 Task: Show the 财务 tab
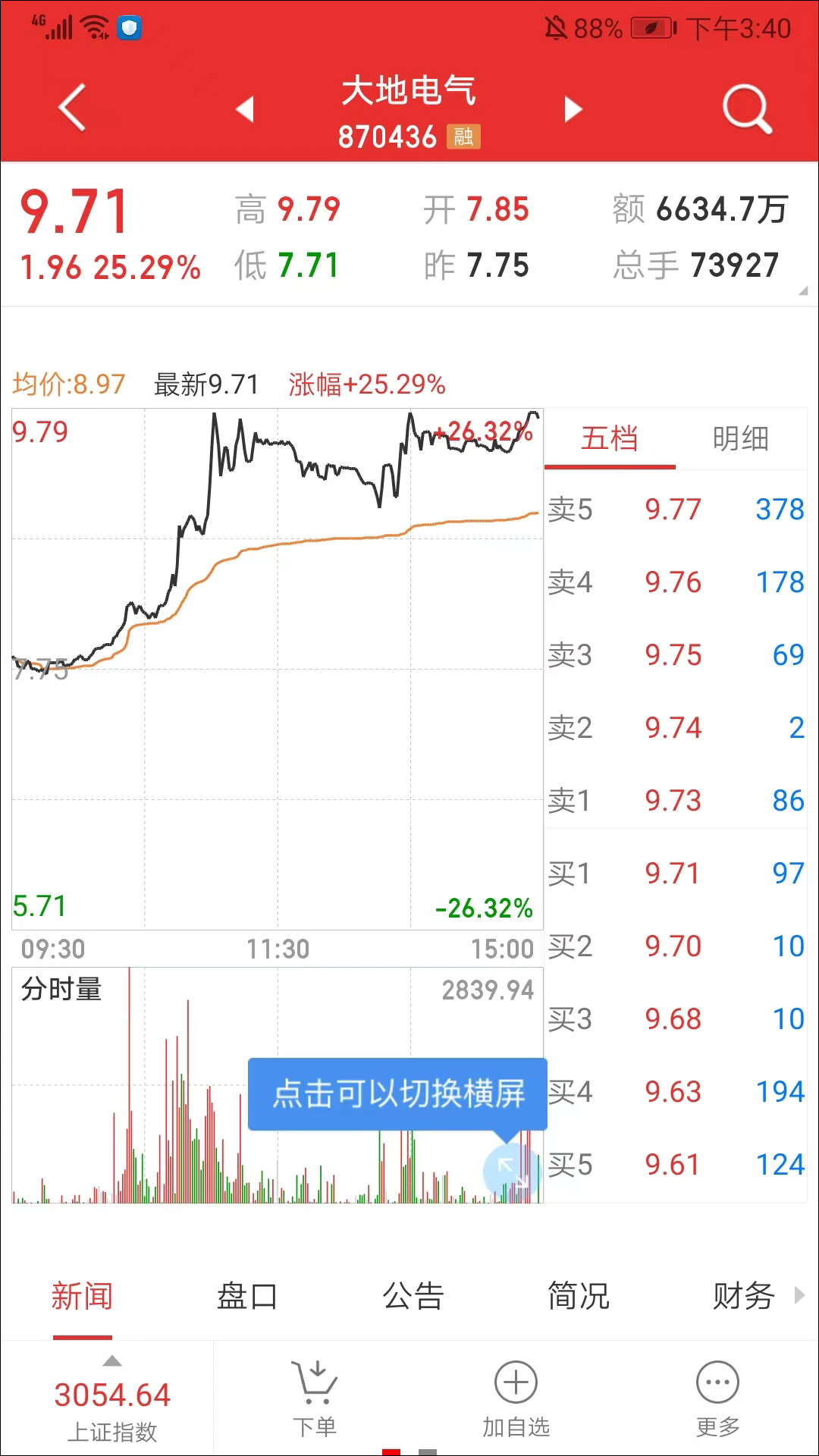click(743, 1296)
